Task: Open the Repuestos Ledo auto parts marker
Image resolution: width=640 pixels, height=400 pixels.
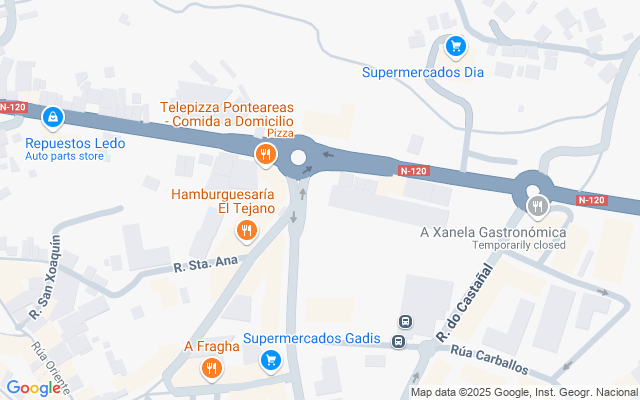Action: (52, 120)
